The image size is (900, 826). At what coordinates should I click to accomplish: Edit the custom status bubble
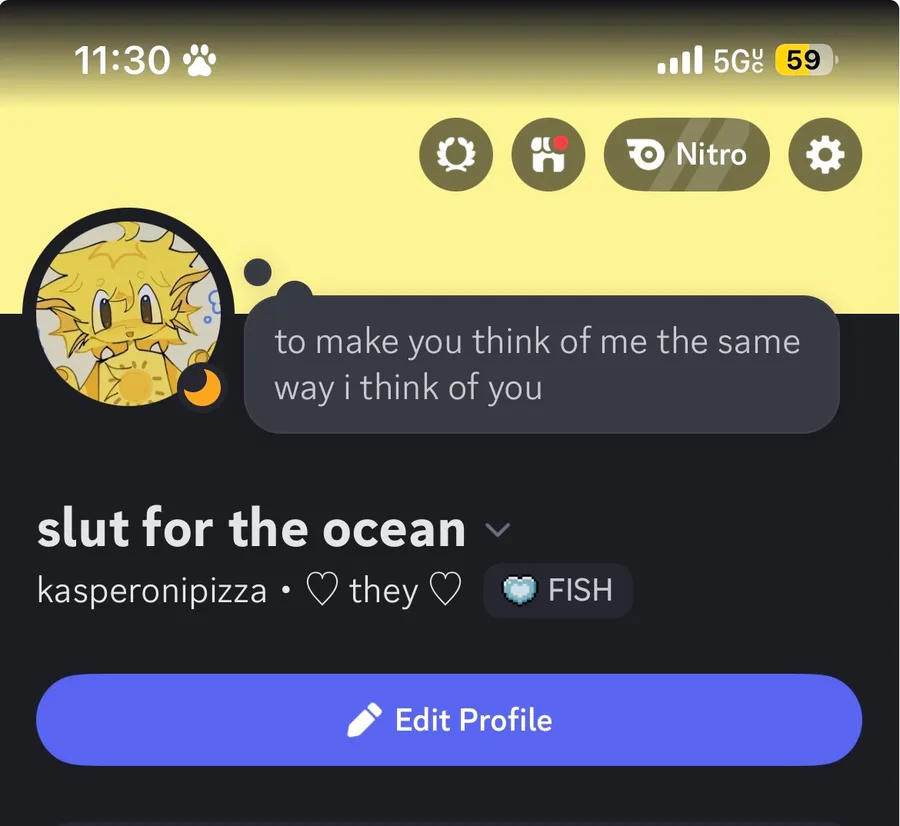pos(540,365)
